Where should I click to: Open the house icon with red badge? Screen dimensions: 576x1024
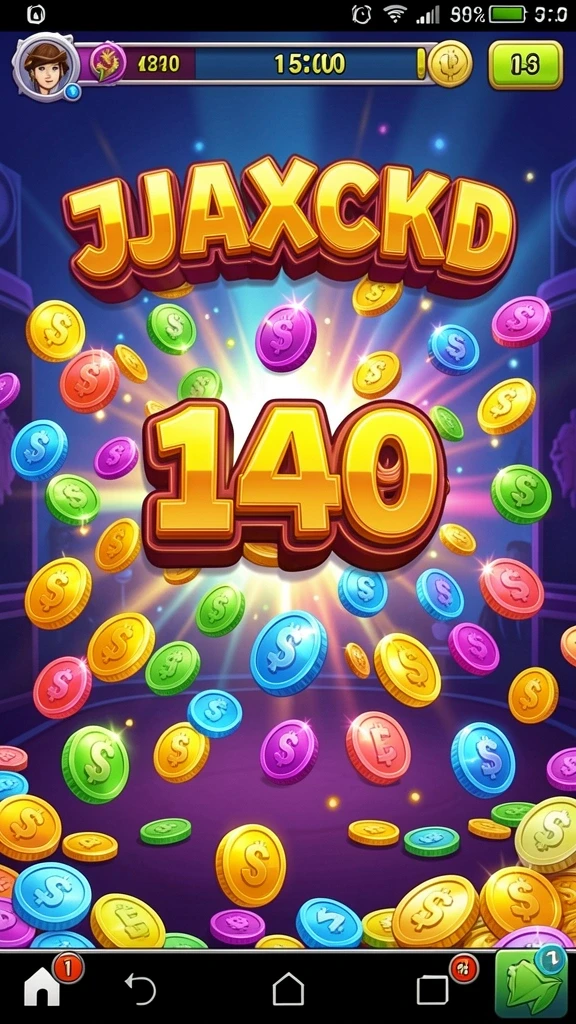43,988
